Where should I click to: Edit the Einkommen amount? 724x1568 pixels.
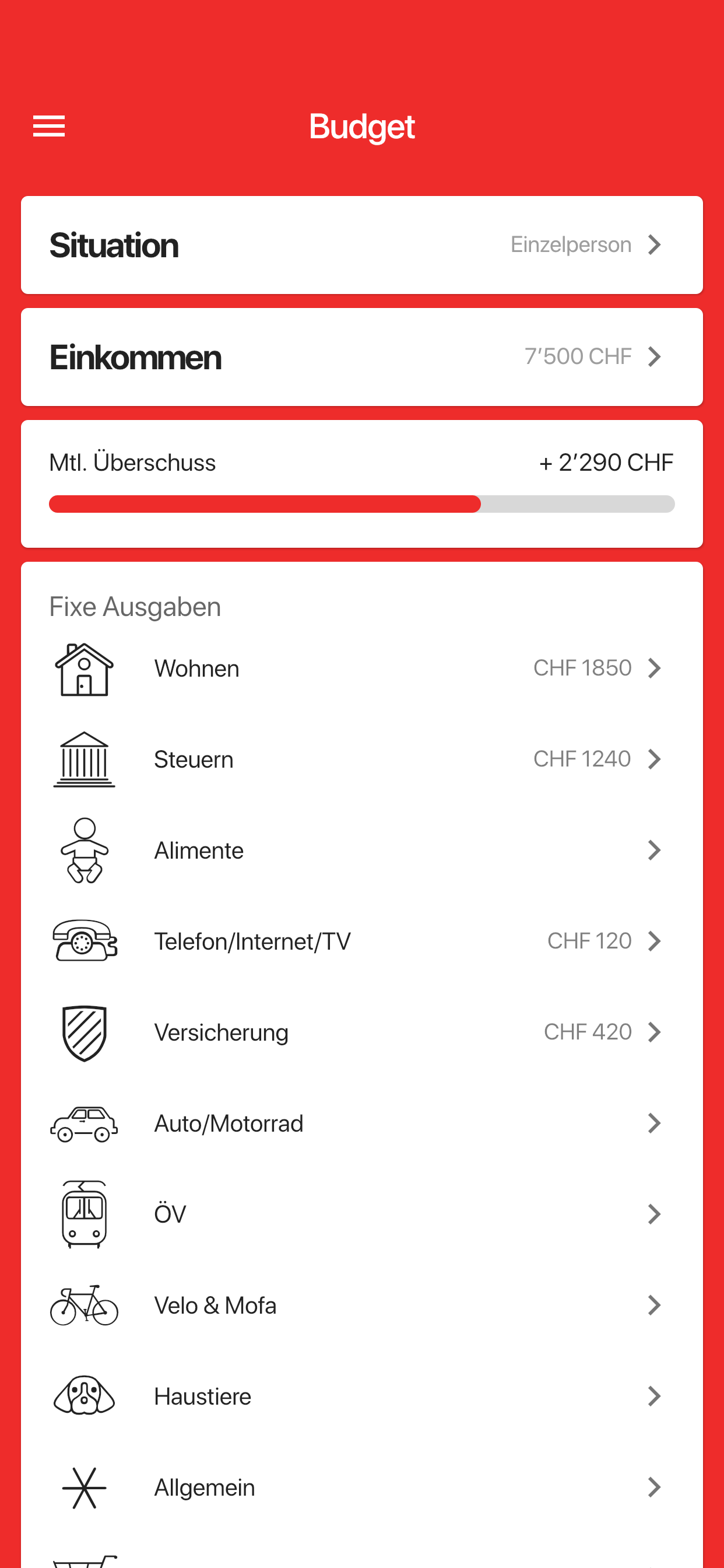click(362, 356)
